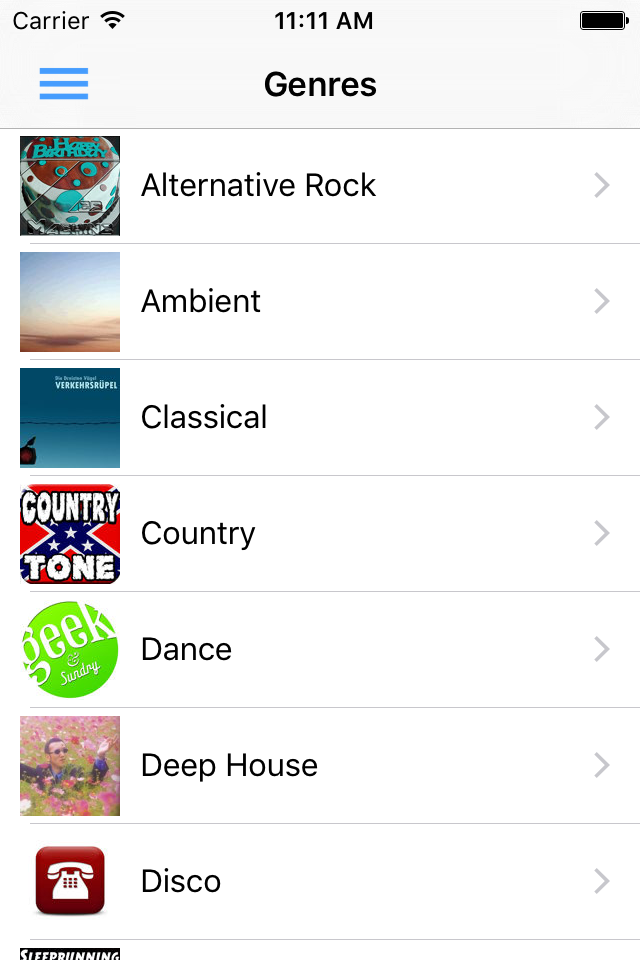Go to the Country genre
The image size is (640, 960).
point(198,534)
